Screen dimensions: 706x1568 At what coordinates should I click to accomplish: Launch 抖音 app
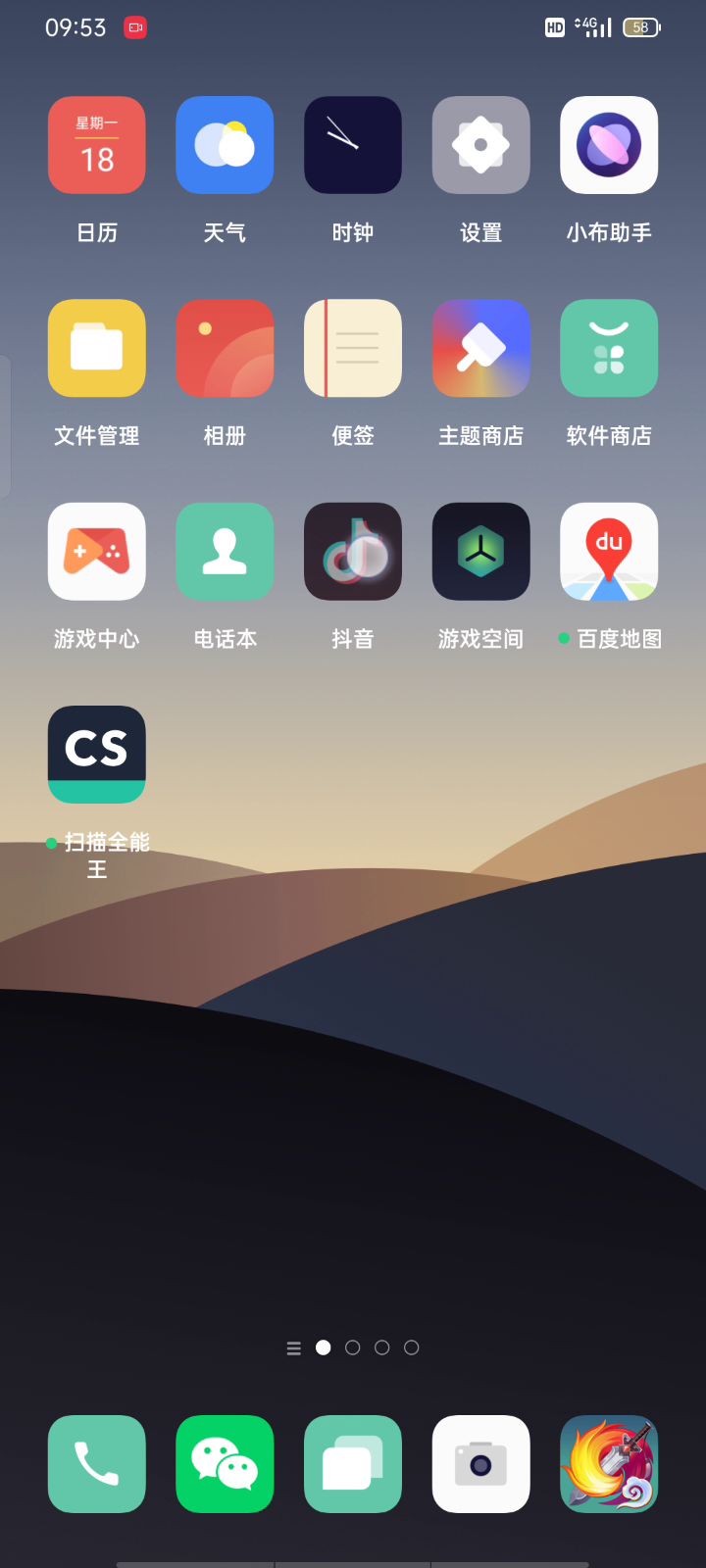click(353, 551)
